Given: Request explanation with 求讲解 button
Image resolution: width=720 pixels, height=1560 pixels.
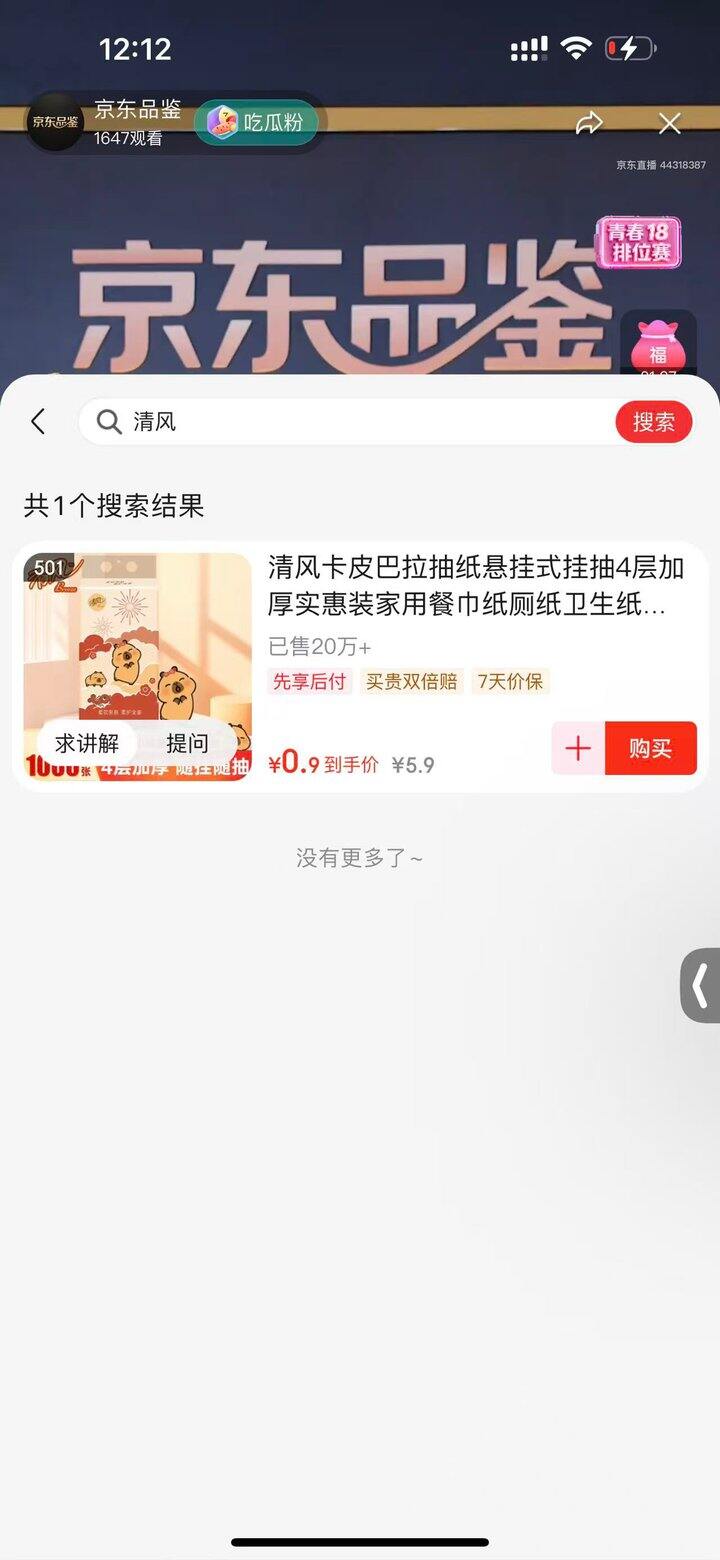Looking at the screenshot, I should (87, 743).
